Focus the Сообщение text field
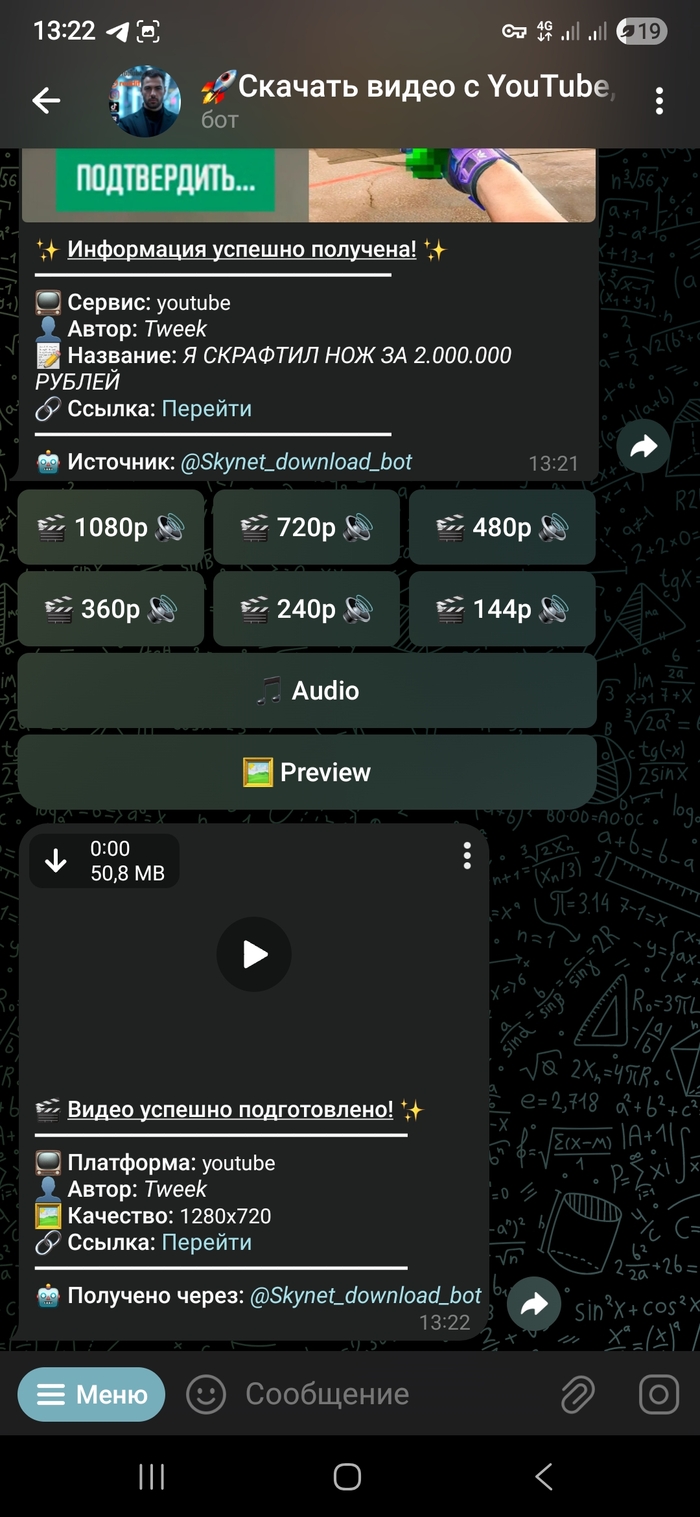This screenshot has height=1517, width=700. 380,1394
